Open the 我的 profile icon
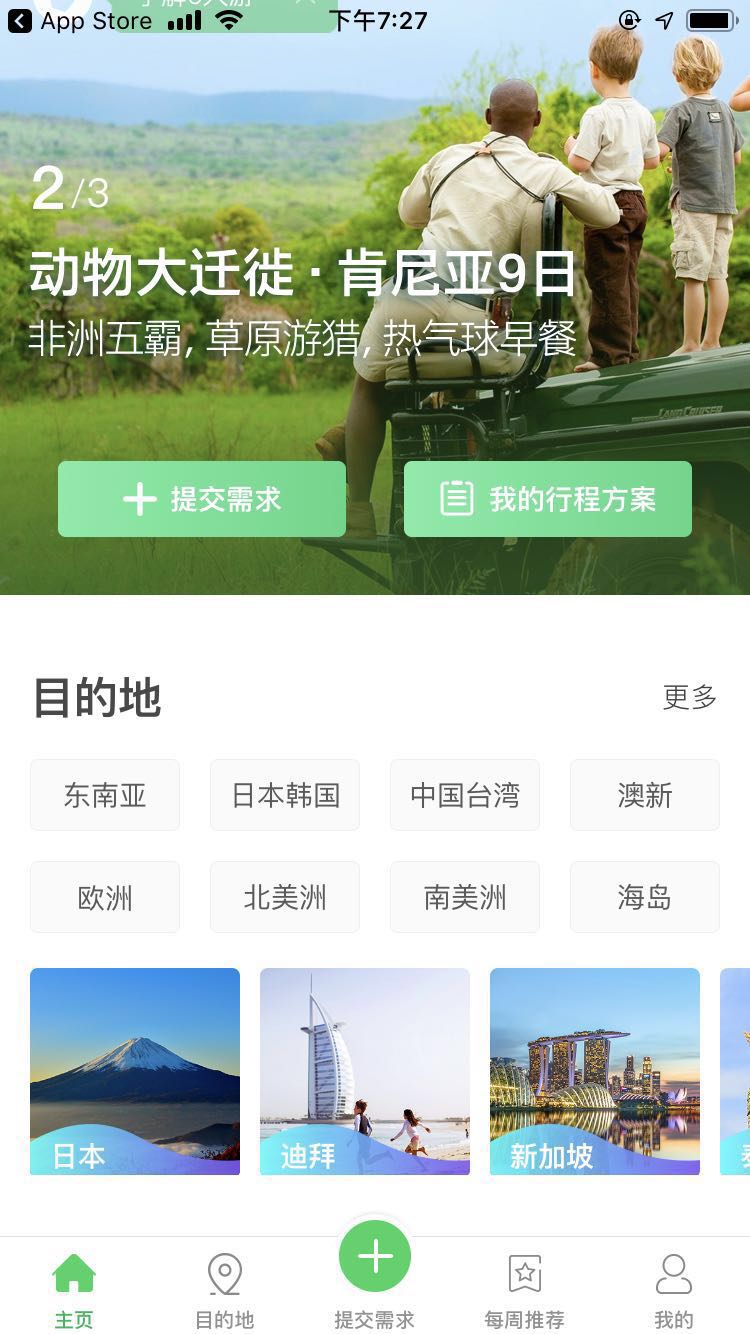750x1334 pixels. click(x=675, y=1272)
